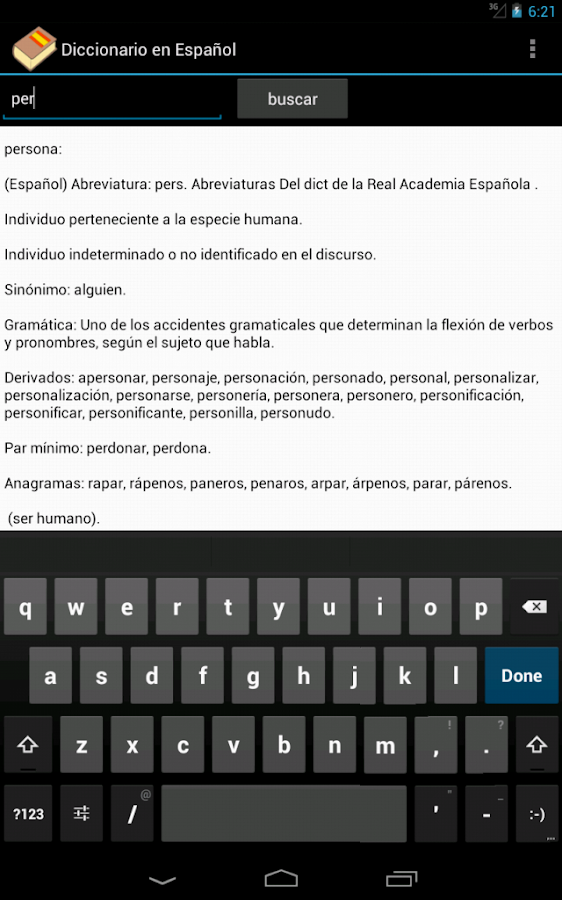Screen dimensions: 562x900
Task: Open the overflow menu in the app bar
Action: [532, 49]
